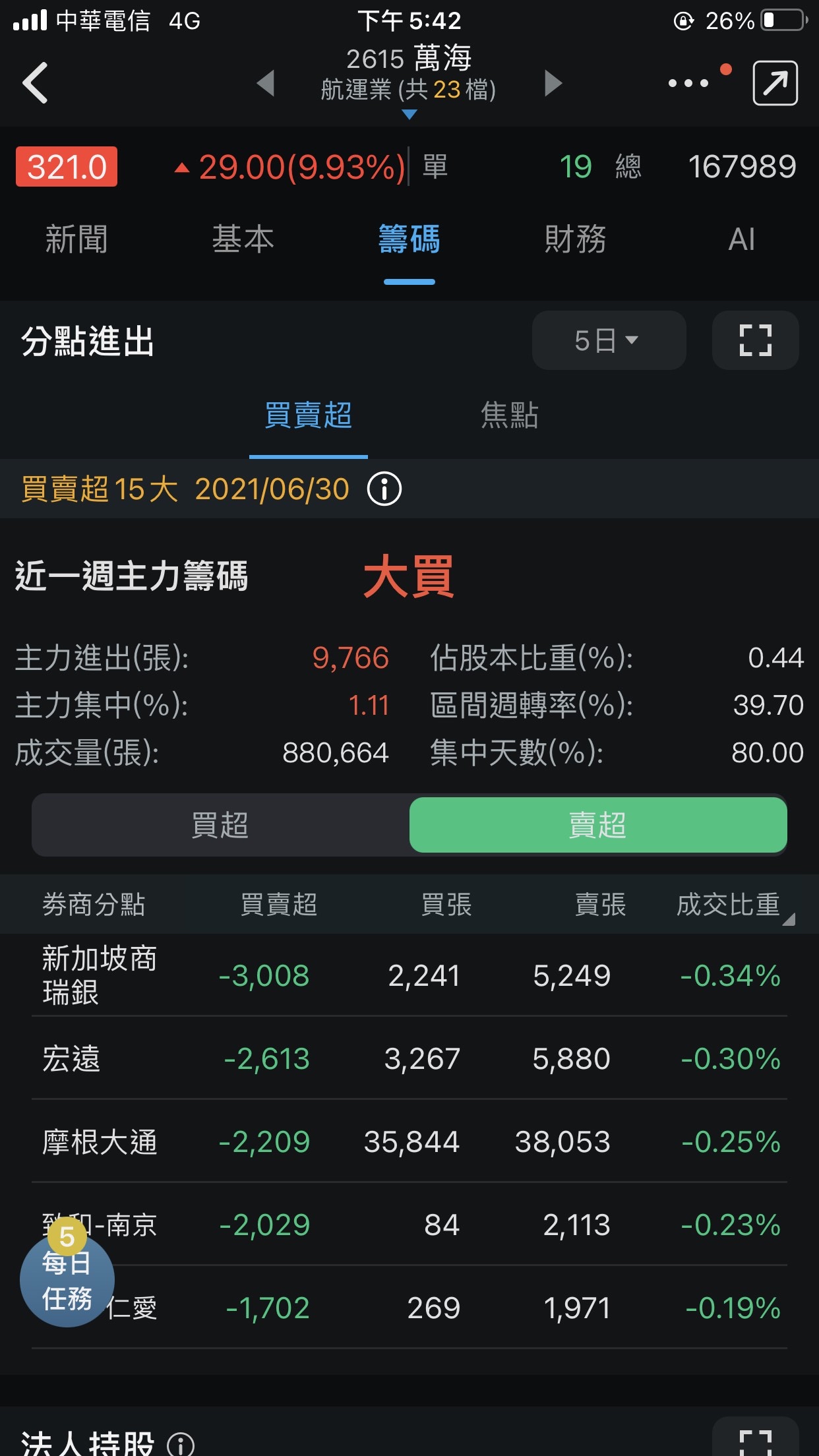Switch to the previous stock in the list
The height and width of the screenshot is (1456, 819).
266,84
